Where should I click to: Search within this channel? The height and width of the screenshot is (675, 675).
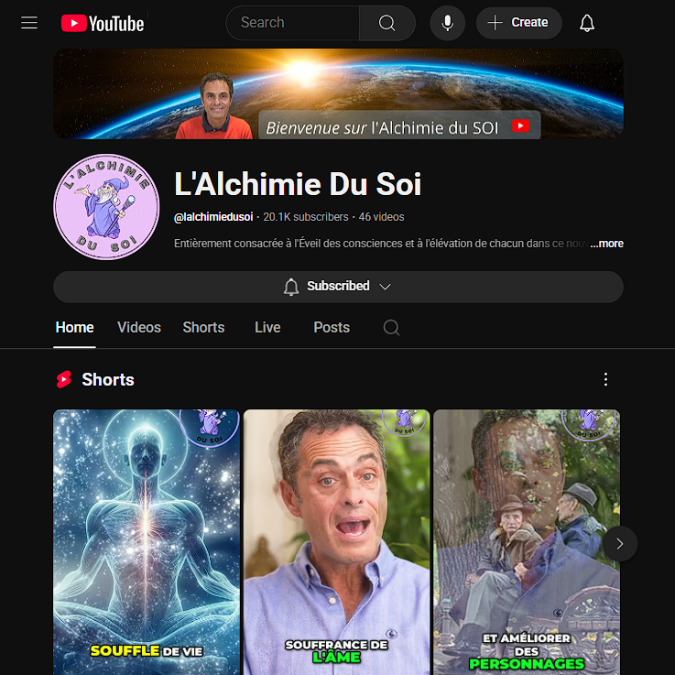point(391,327)
